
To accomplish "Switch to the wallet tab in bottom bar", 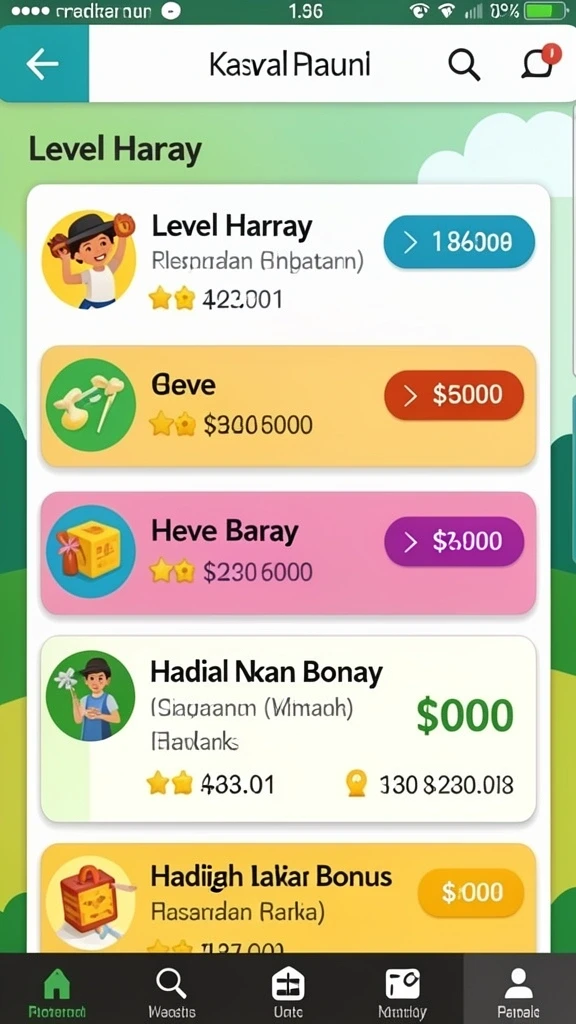I will 402,989.
